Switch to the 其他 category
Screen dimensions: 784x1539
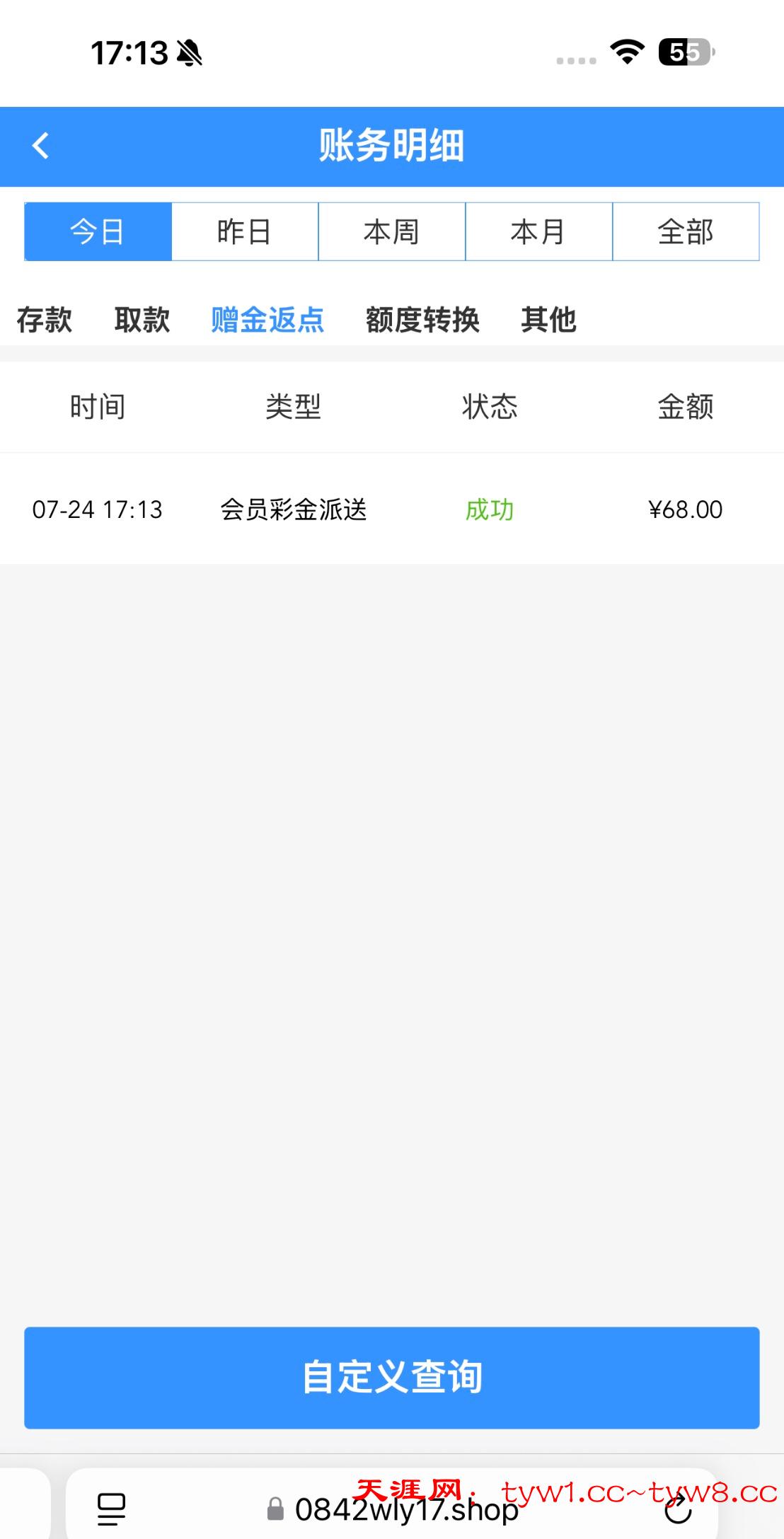[548, 320]
